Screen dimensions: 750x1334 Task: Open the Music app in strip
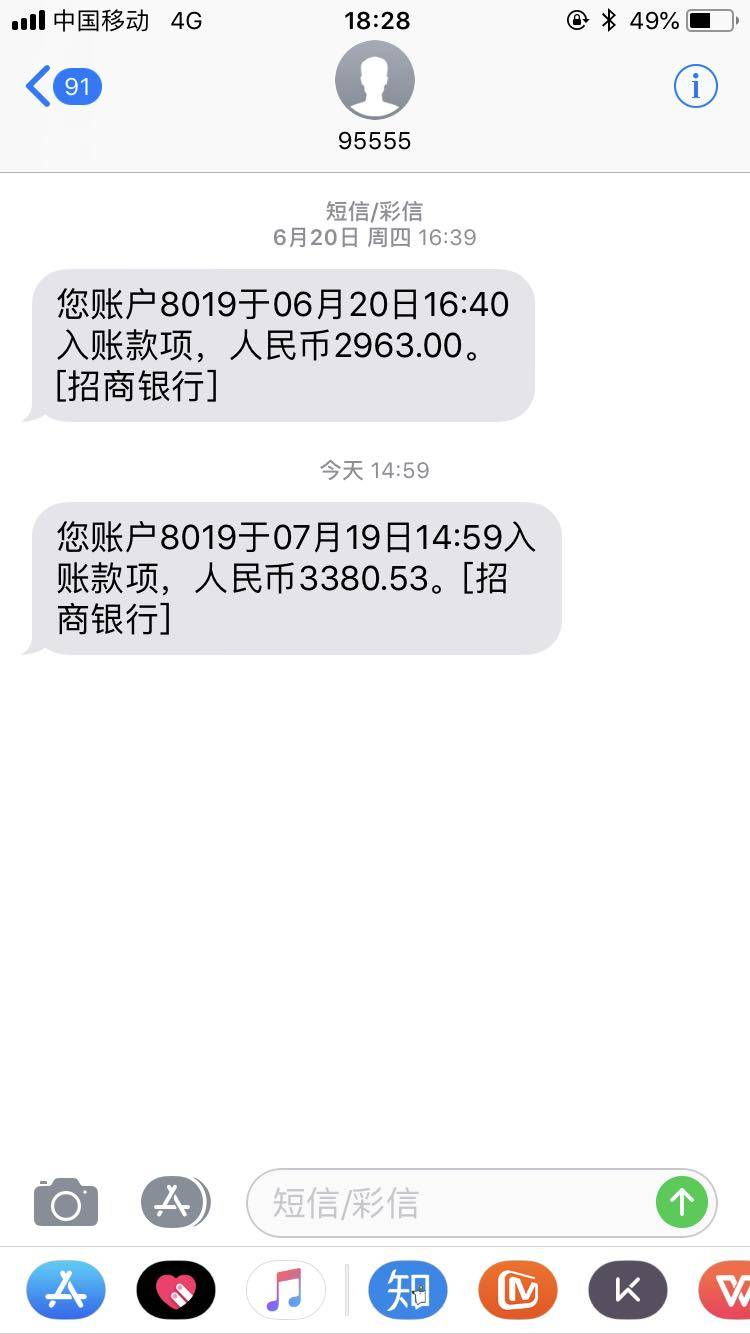(x=286, y=1290)
